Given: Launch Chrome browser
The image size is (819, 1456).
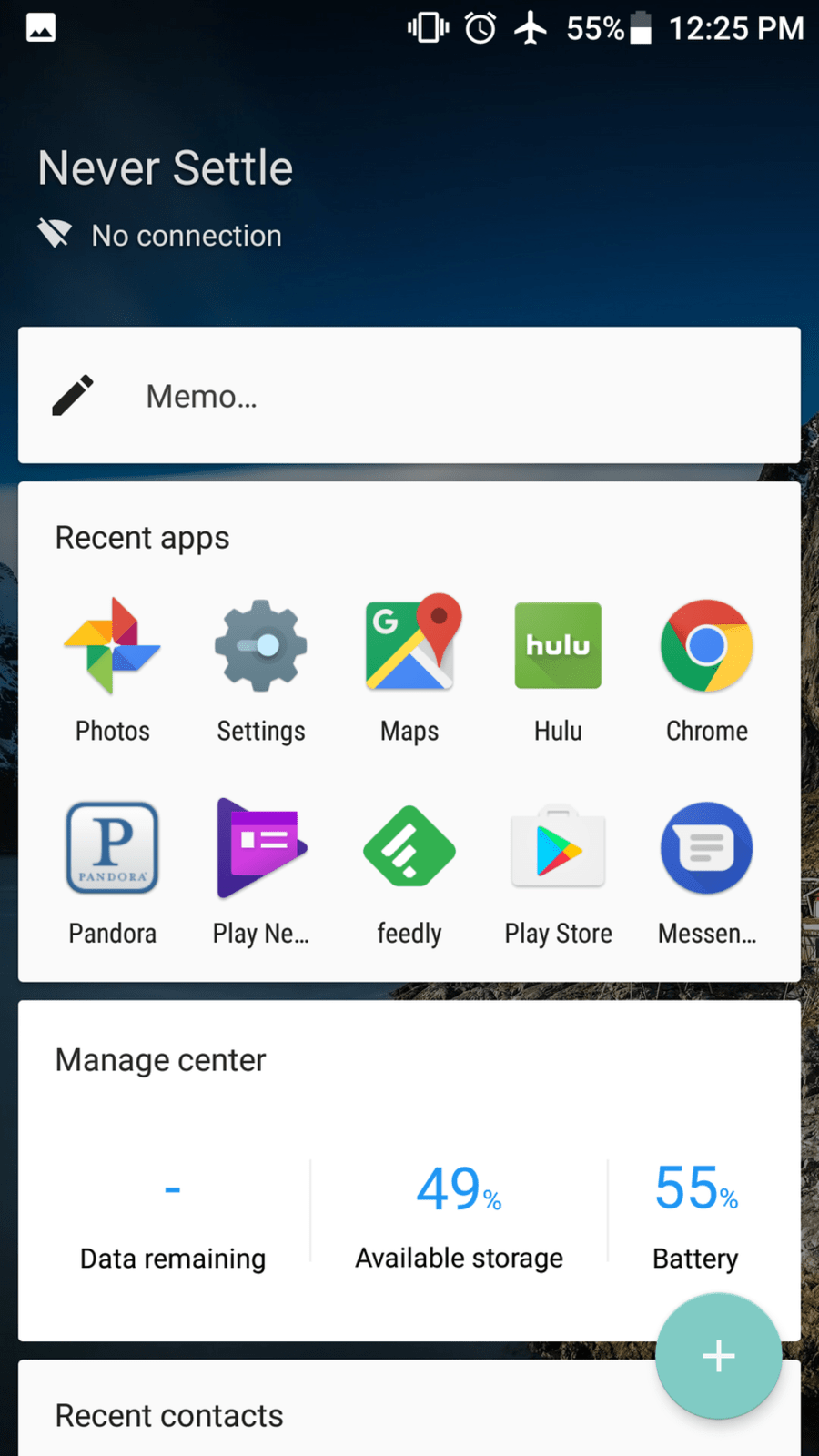Looking at the screenshot, I should (707, 671).
